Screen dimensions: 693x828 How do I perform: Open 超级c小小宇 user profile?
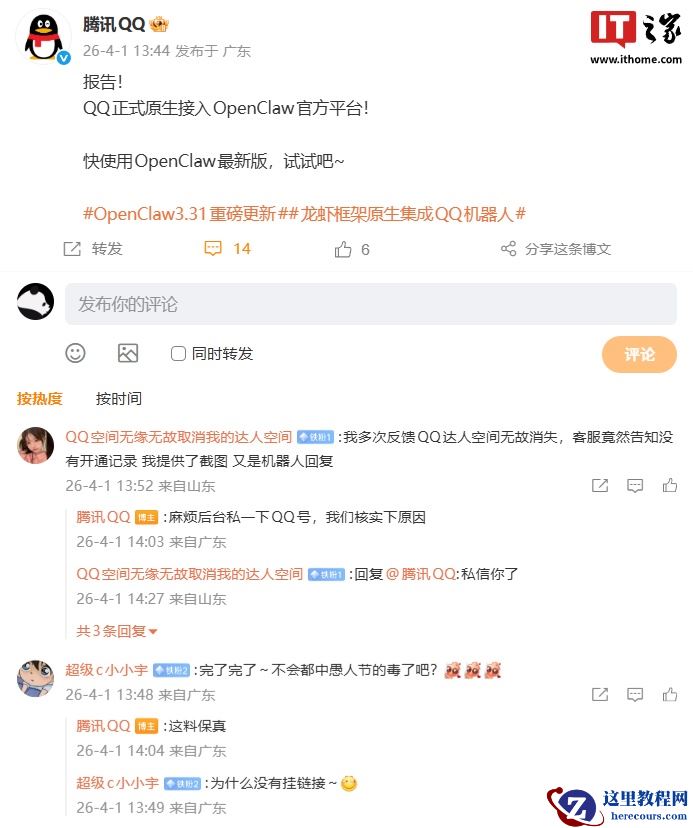(106, 669)
